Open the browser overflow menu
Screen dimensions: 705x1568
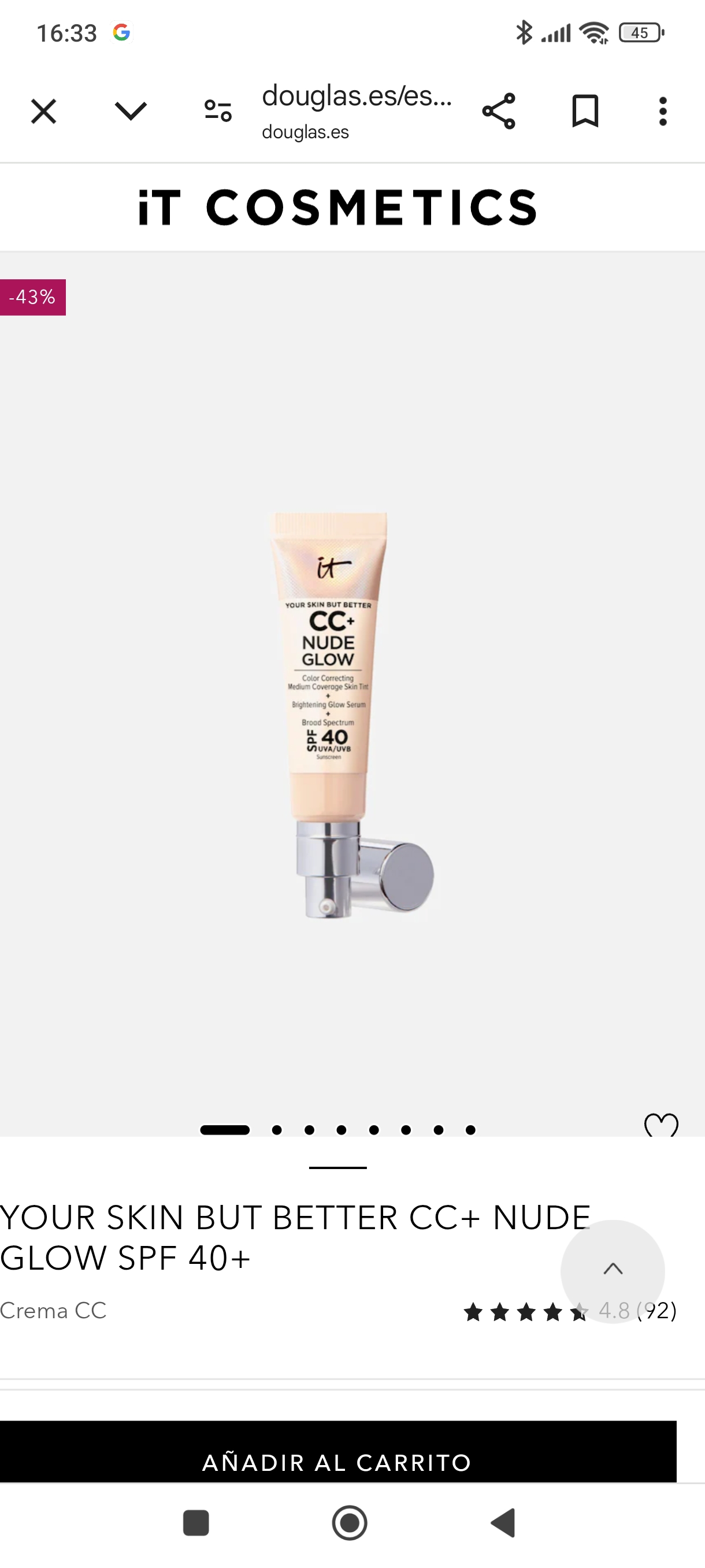tap(663, 112)
